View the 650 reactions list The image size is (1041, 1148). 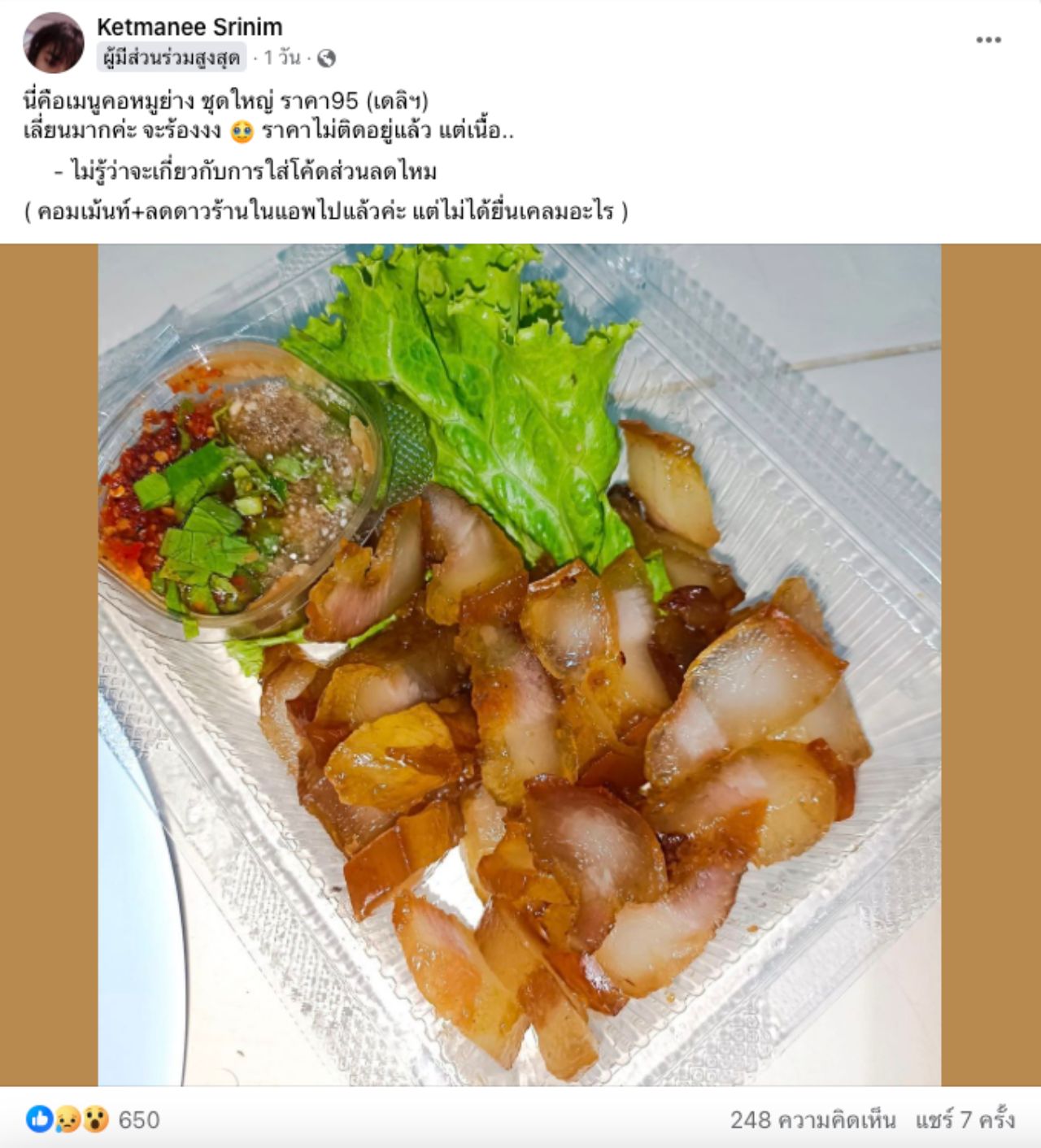138,1120
